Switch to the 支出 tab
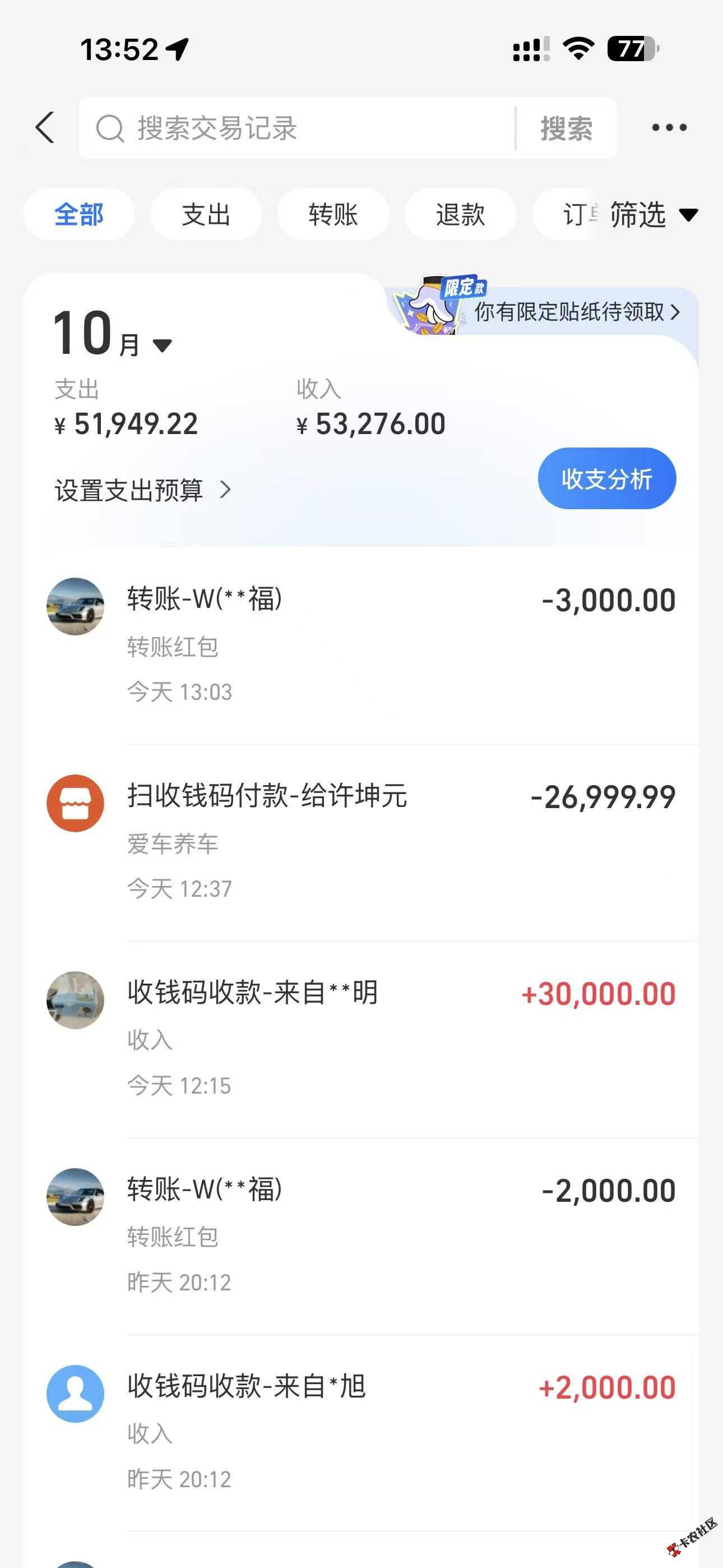The image size is (723, 1568). [206, 215]
